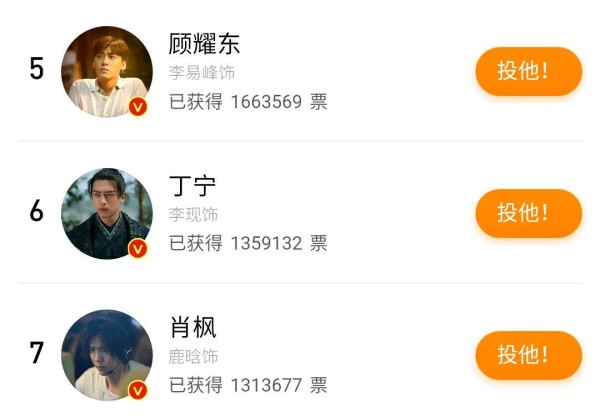The width and height of the screenshot is (600, 416).
Task: Vote for 肖枫 with 投他 button
Action: [528, 355]
